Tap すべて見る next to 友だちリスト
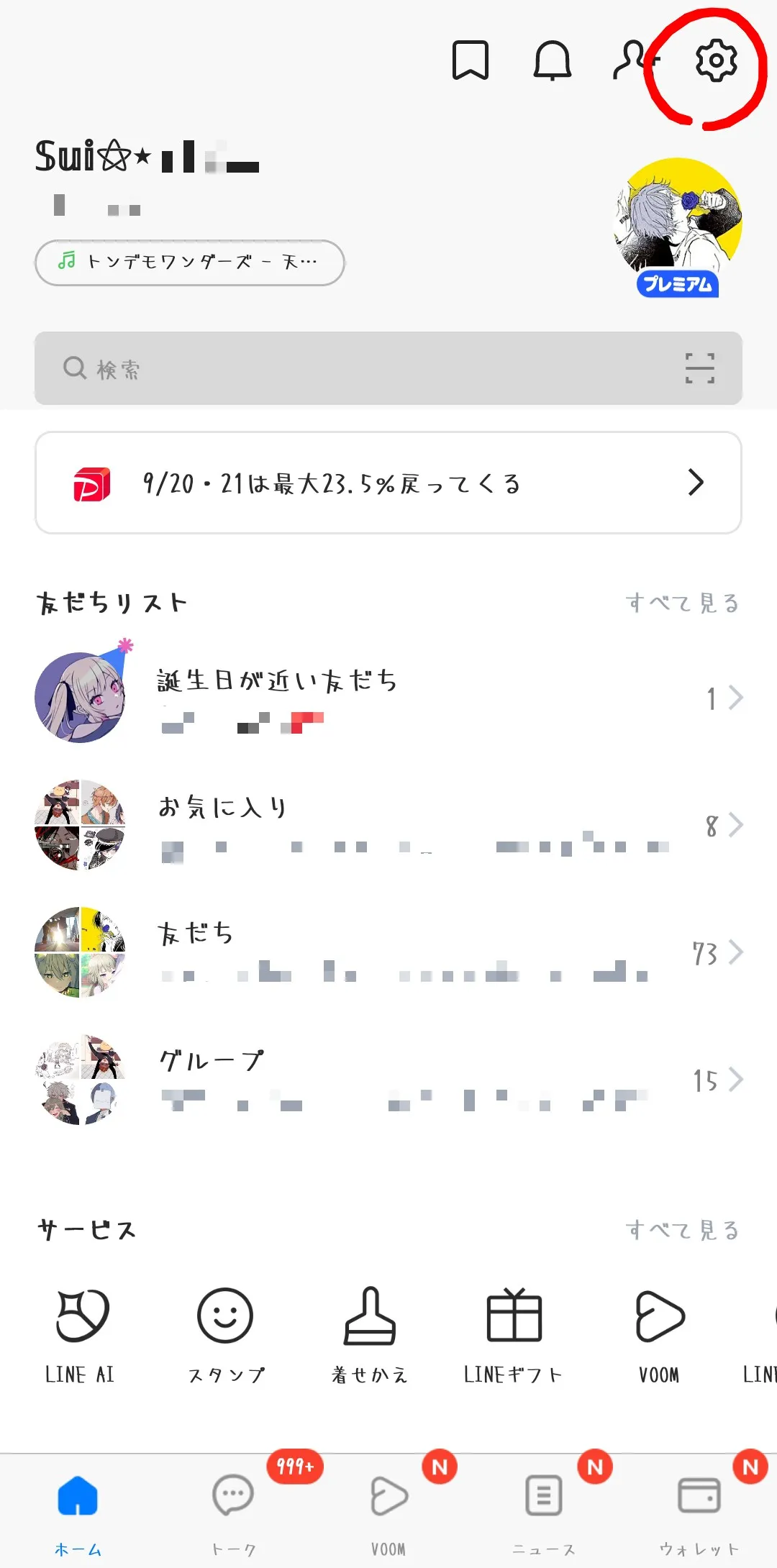 (682, 603)
